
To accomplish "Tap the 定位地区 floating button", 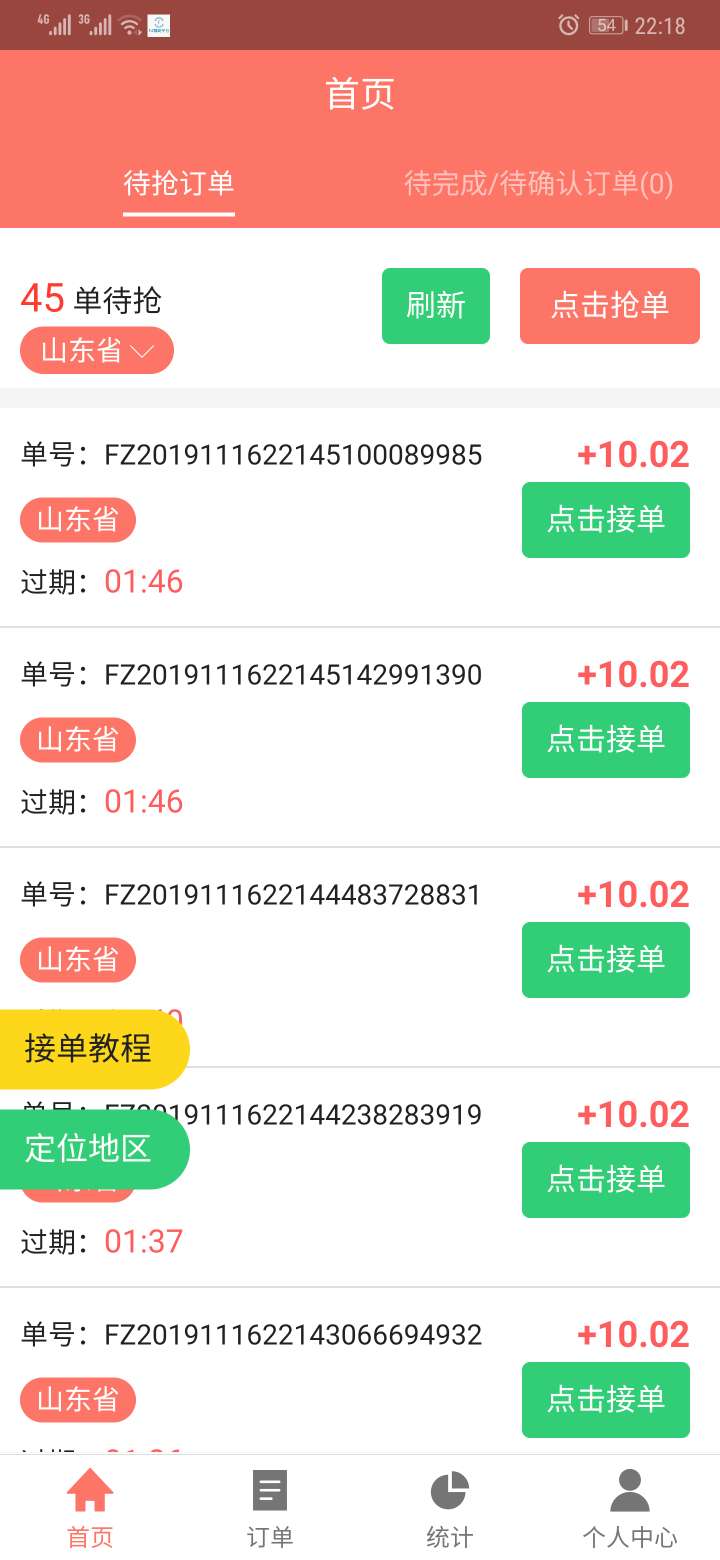I will tap(92, 1149).
